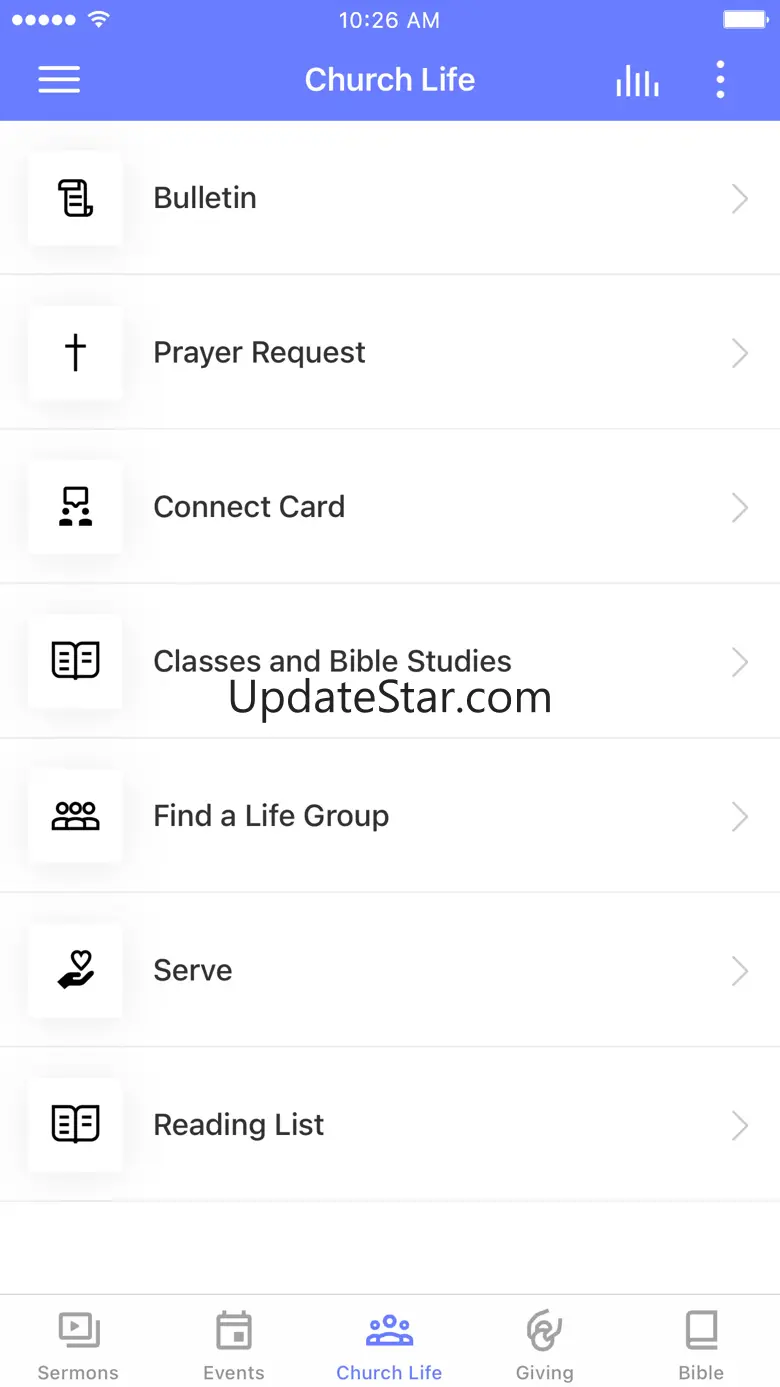This screenshot has width=780, height=1387.
Task: Tap the audio bars icon in header
Action: pyautogui.click(x=637, y=80)
